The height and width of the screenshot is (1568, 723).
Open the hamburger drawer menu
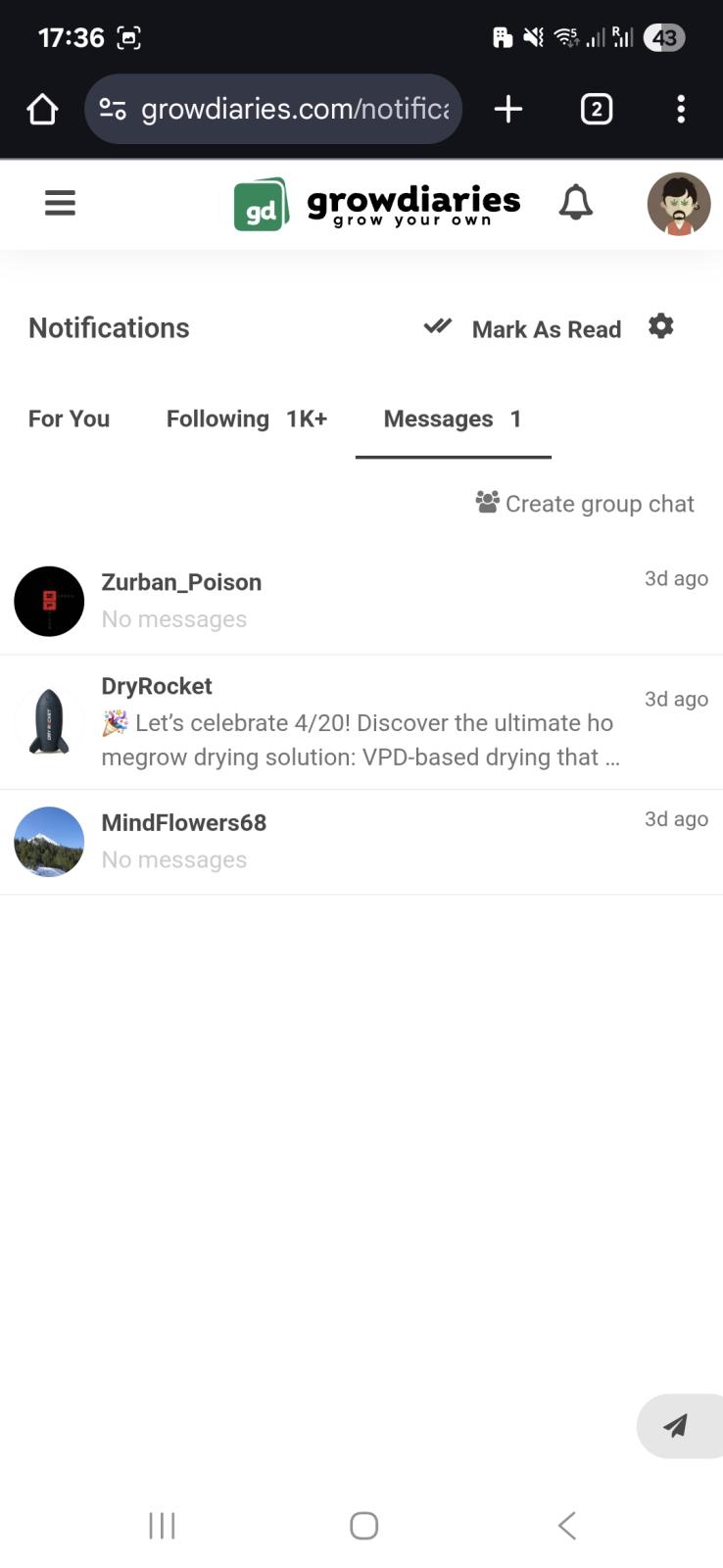coord(60,203)
